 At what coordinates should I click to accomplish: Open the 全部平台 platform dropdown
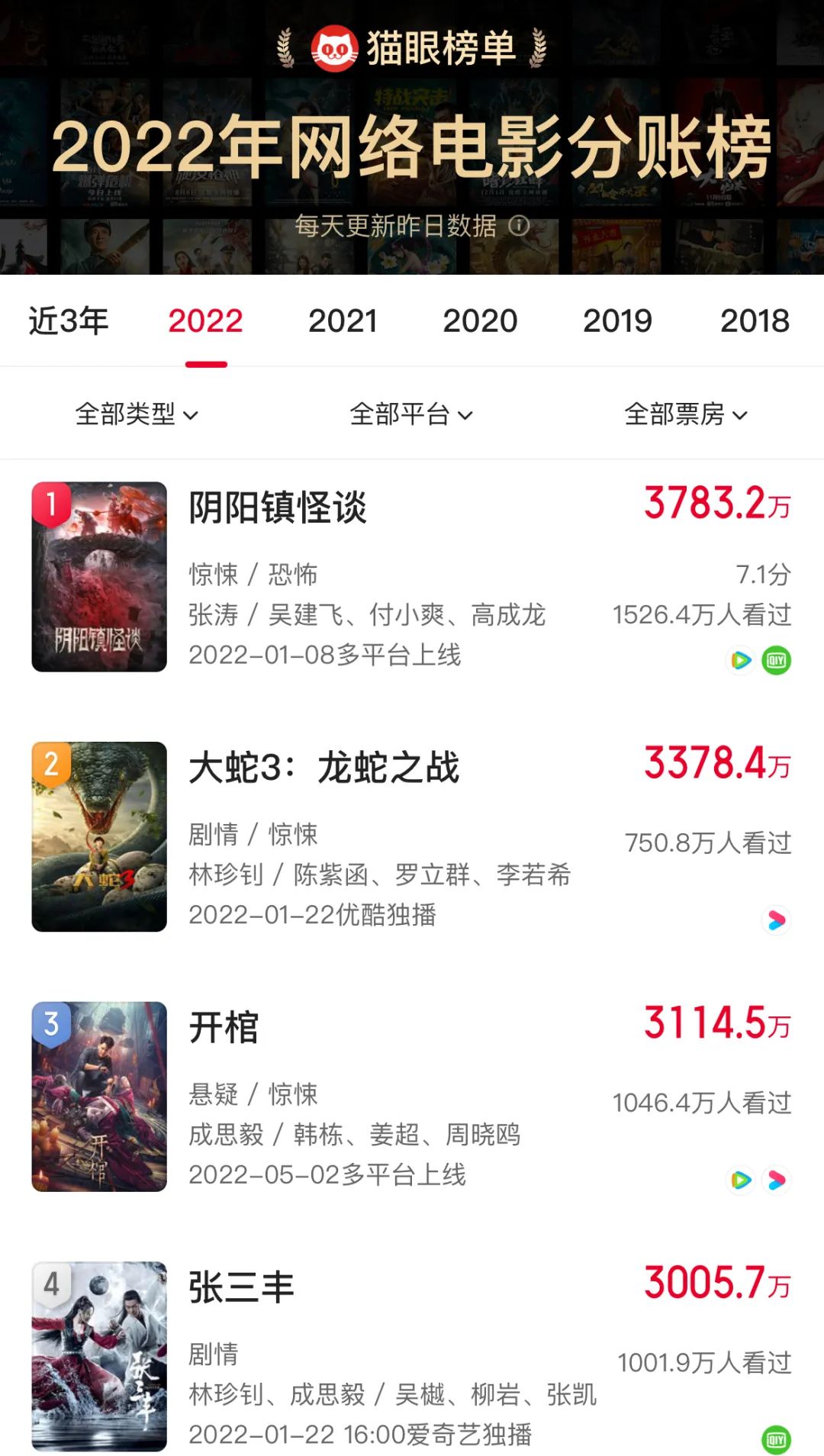pos(411,414)
